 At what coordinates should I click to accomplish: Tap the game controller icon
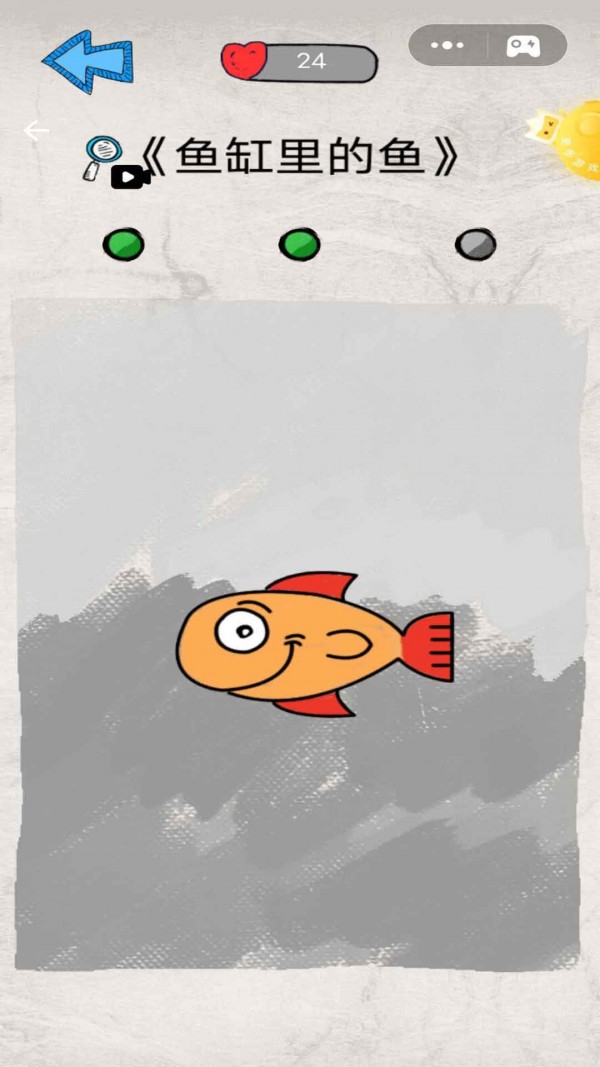click(x=523, y=46)
